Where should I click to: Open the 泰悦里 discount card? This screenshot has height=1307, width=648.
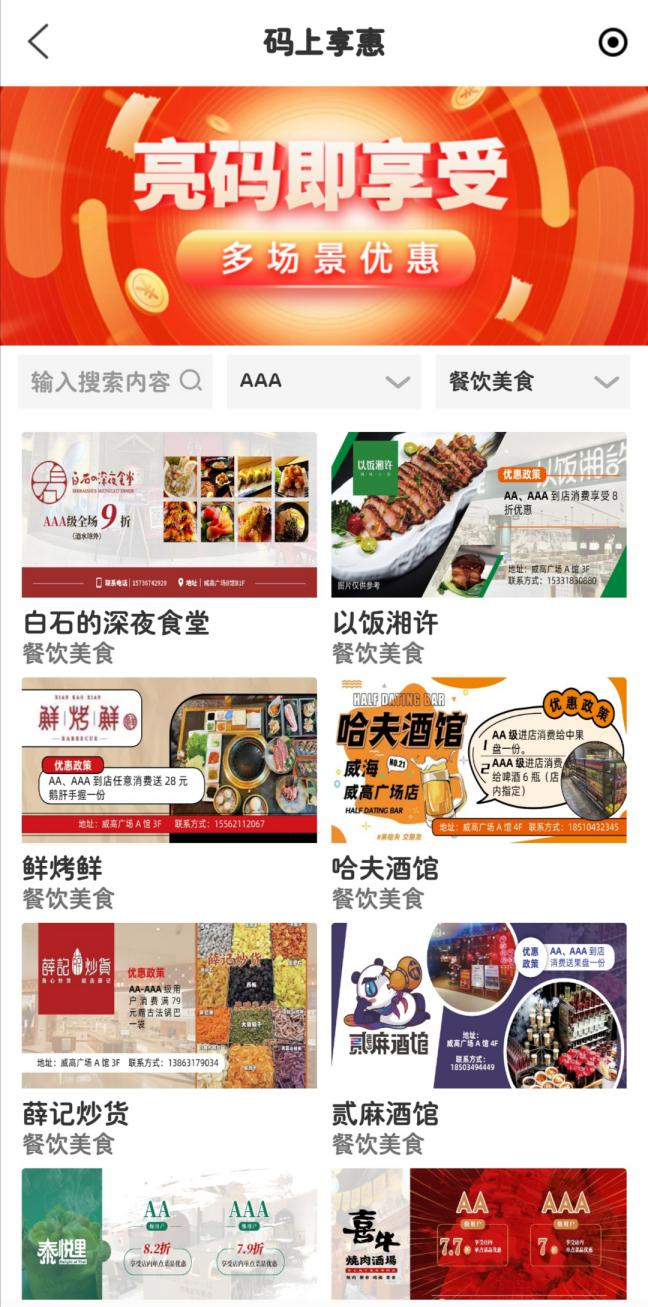click(169, 1233)
